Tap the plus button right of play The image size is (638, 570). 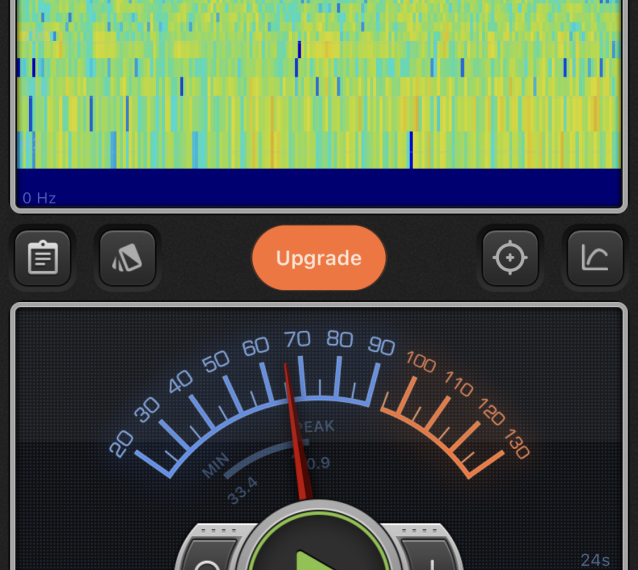pyautogui.click(x=431, y=558)
